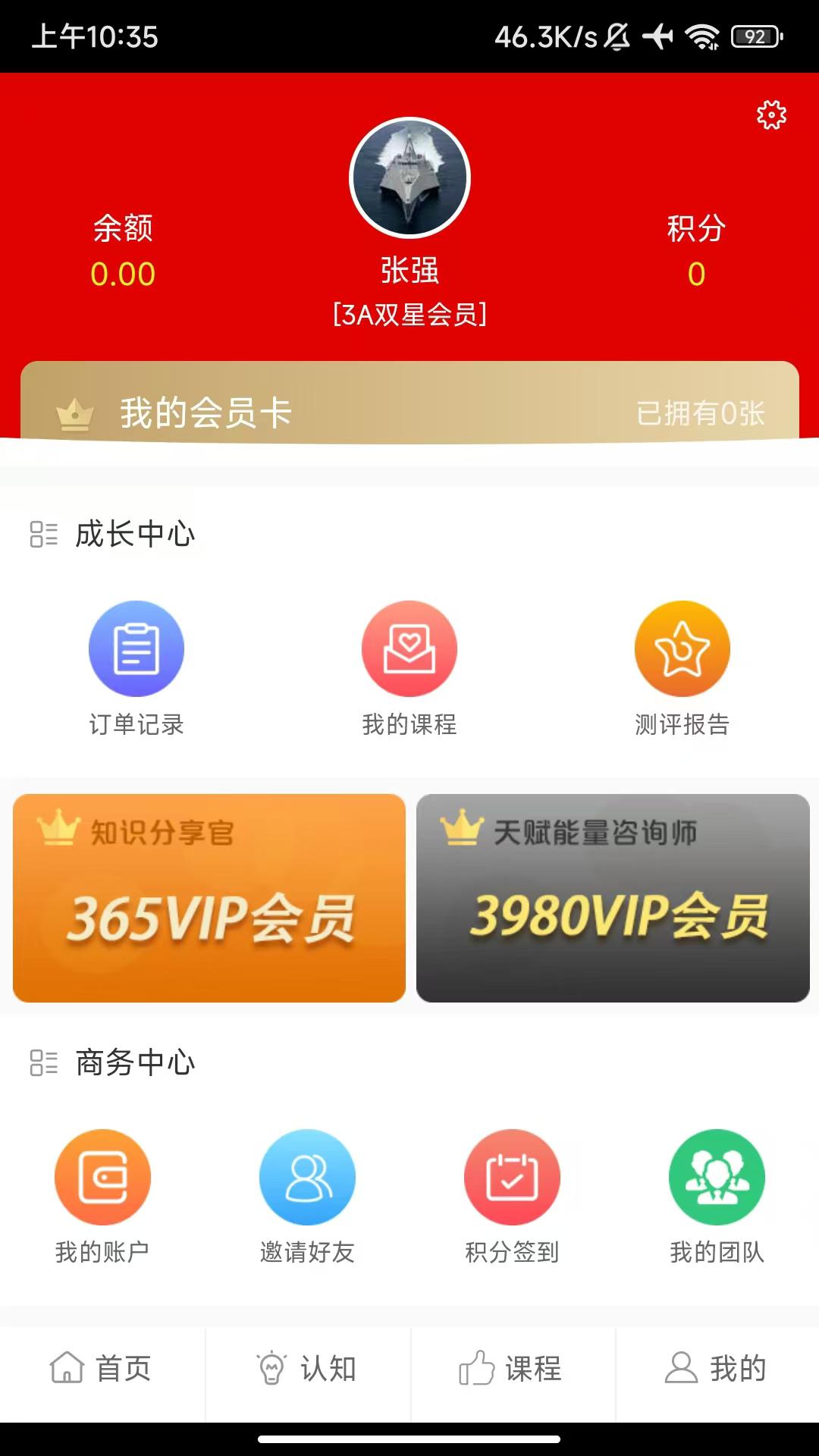
Task: Open the 课程 tab in bottom bar
Action: 512,1370
